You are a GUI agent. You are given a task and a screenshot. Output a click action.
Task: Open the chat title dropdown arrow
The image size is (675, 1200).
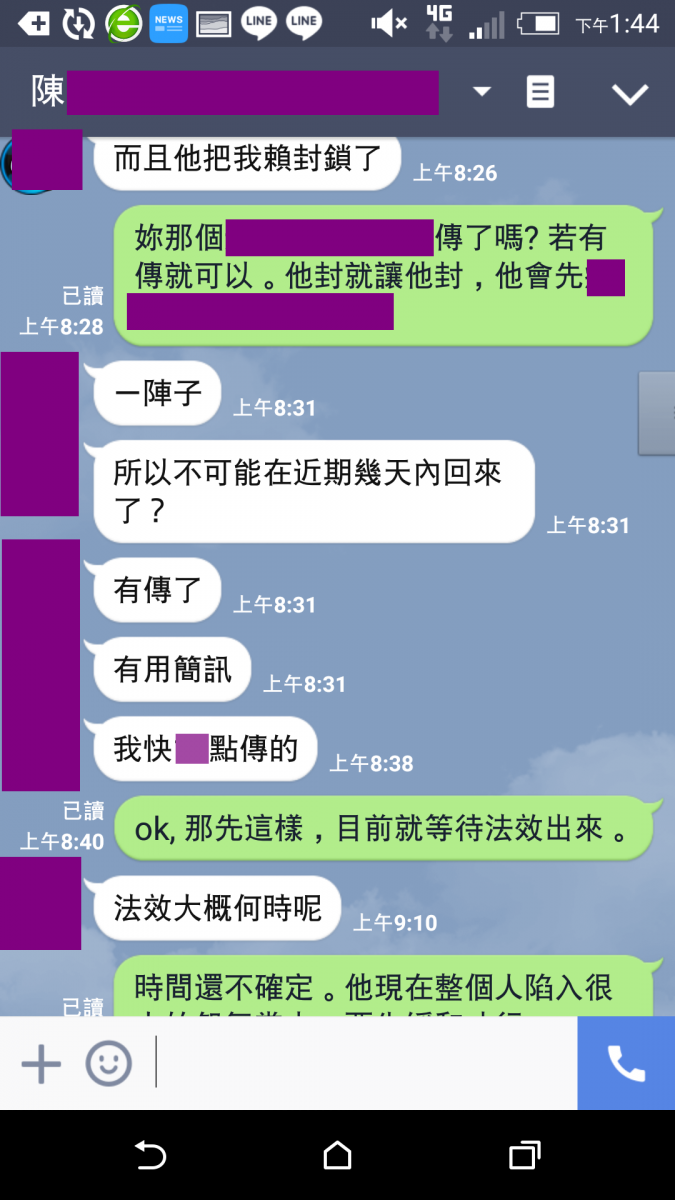pos(482,92)
